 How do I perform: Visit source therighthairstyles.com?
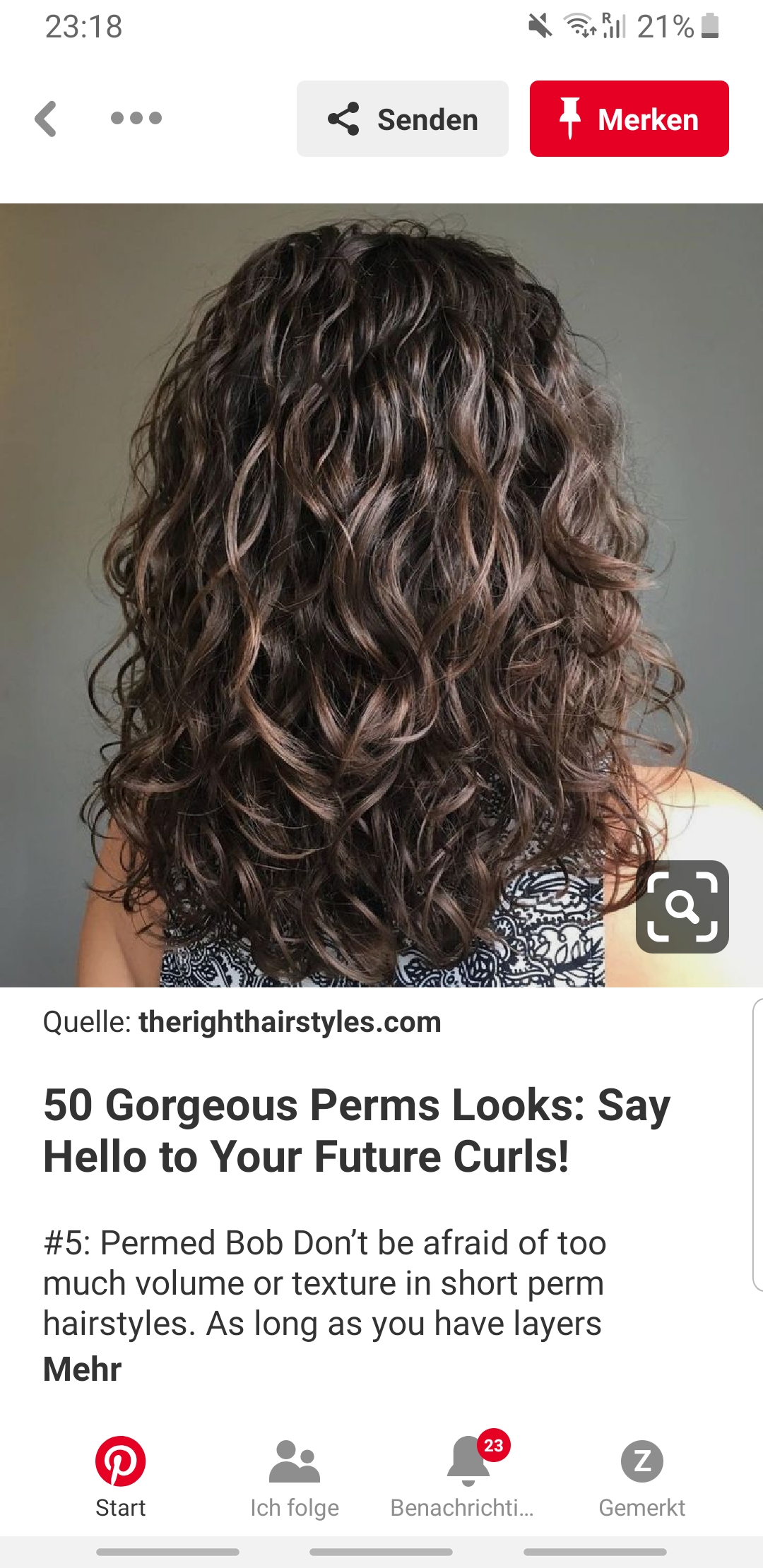(290, 1022)
